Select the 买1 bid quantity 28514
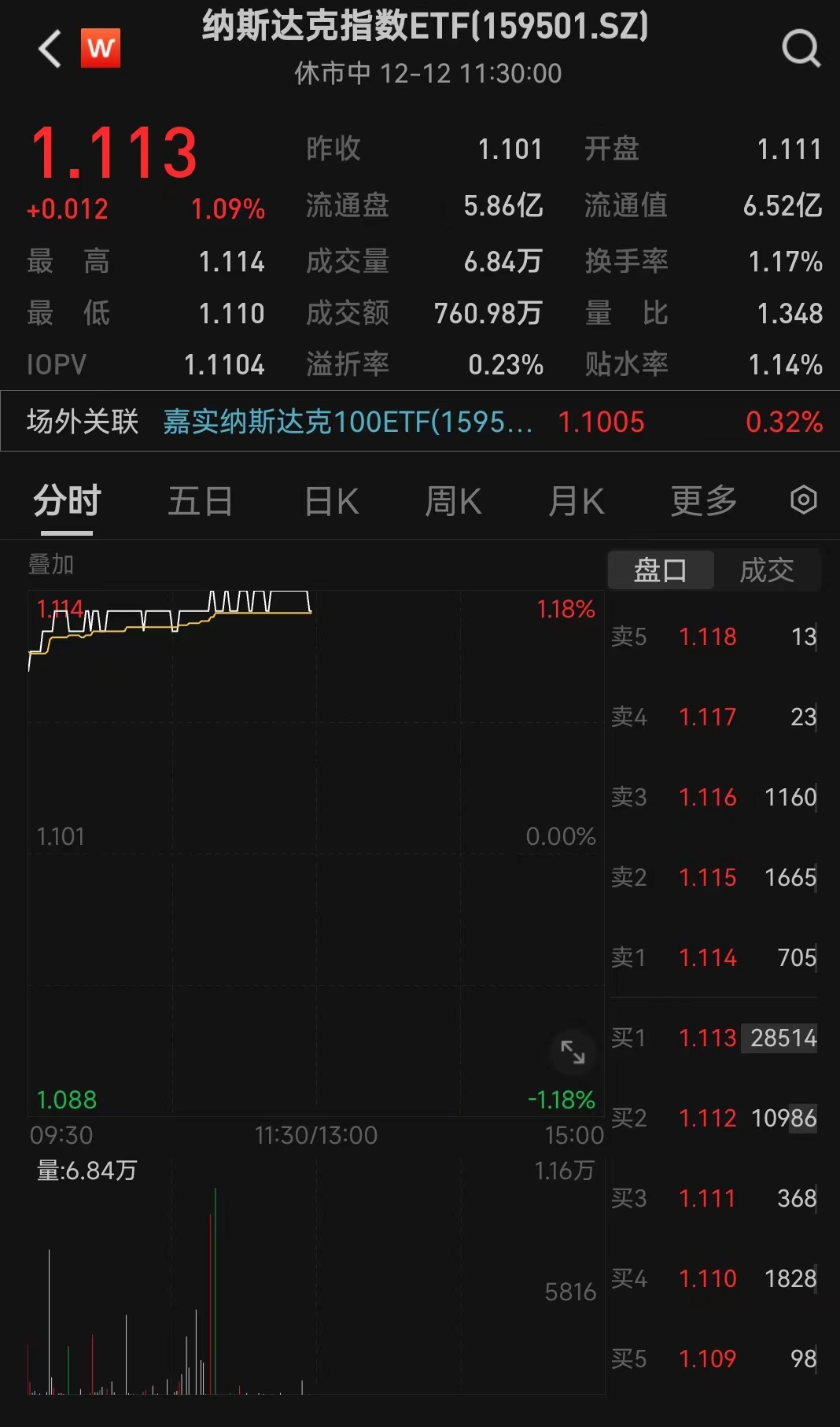840x1427 pixels. [779, 1038]
